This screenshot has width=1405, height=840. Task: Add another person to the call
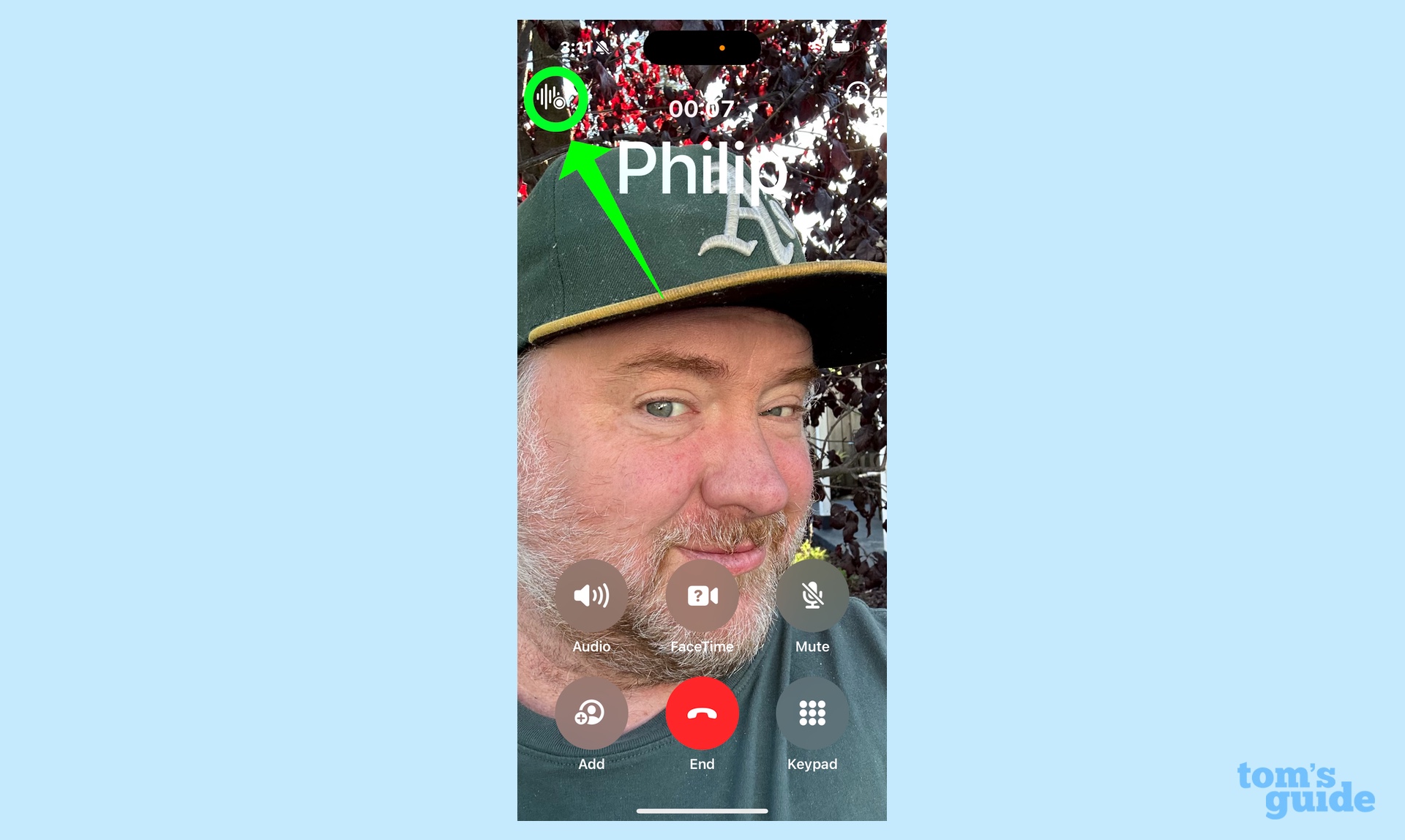591,713
